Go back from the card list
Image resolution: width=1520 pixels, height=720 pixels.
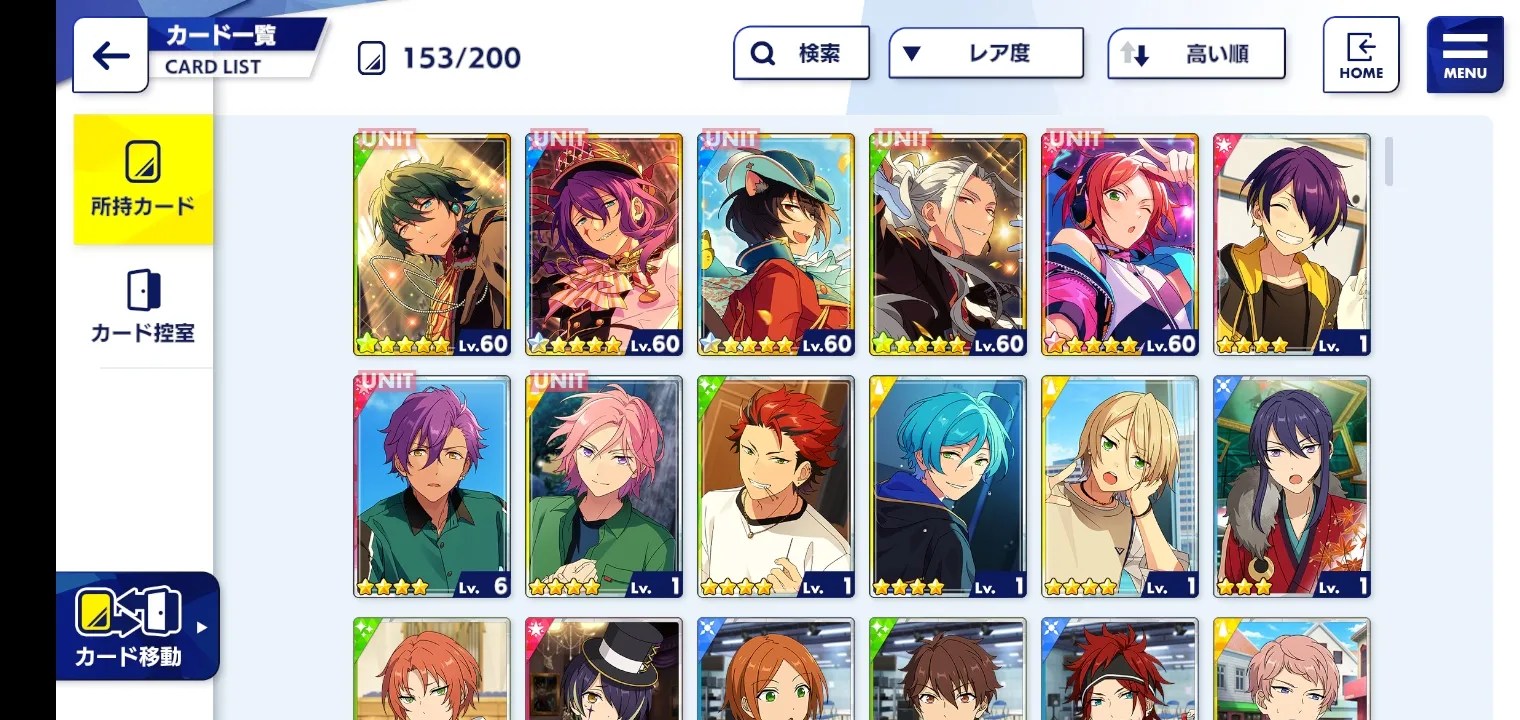110,56
